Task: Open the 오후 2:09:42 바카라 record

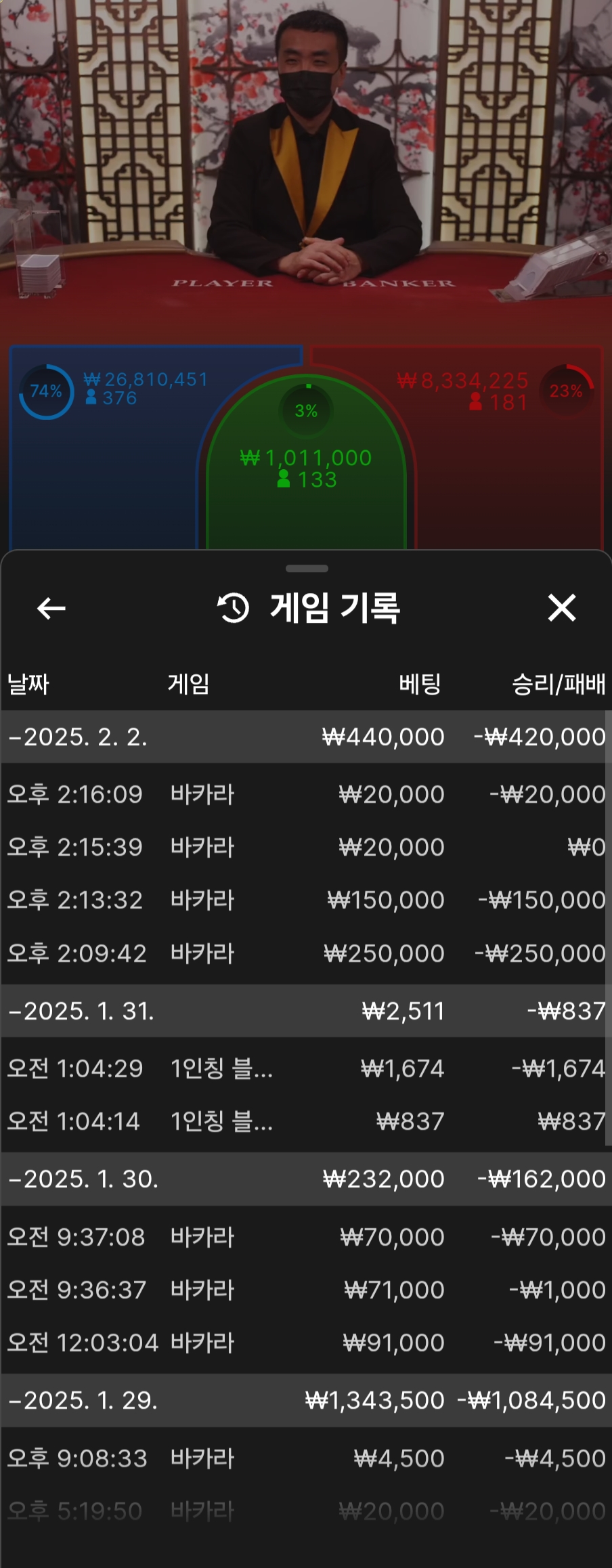Action: (305, 953)
